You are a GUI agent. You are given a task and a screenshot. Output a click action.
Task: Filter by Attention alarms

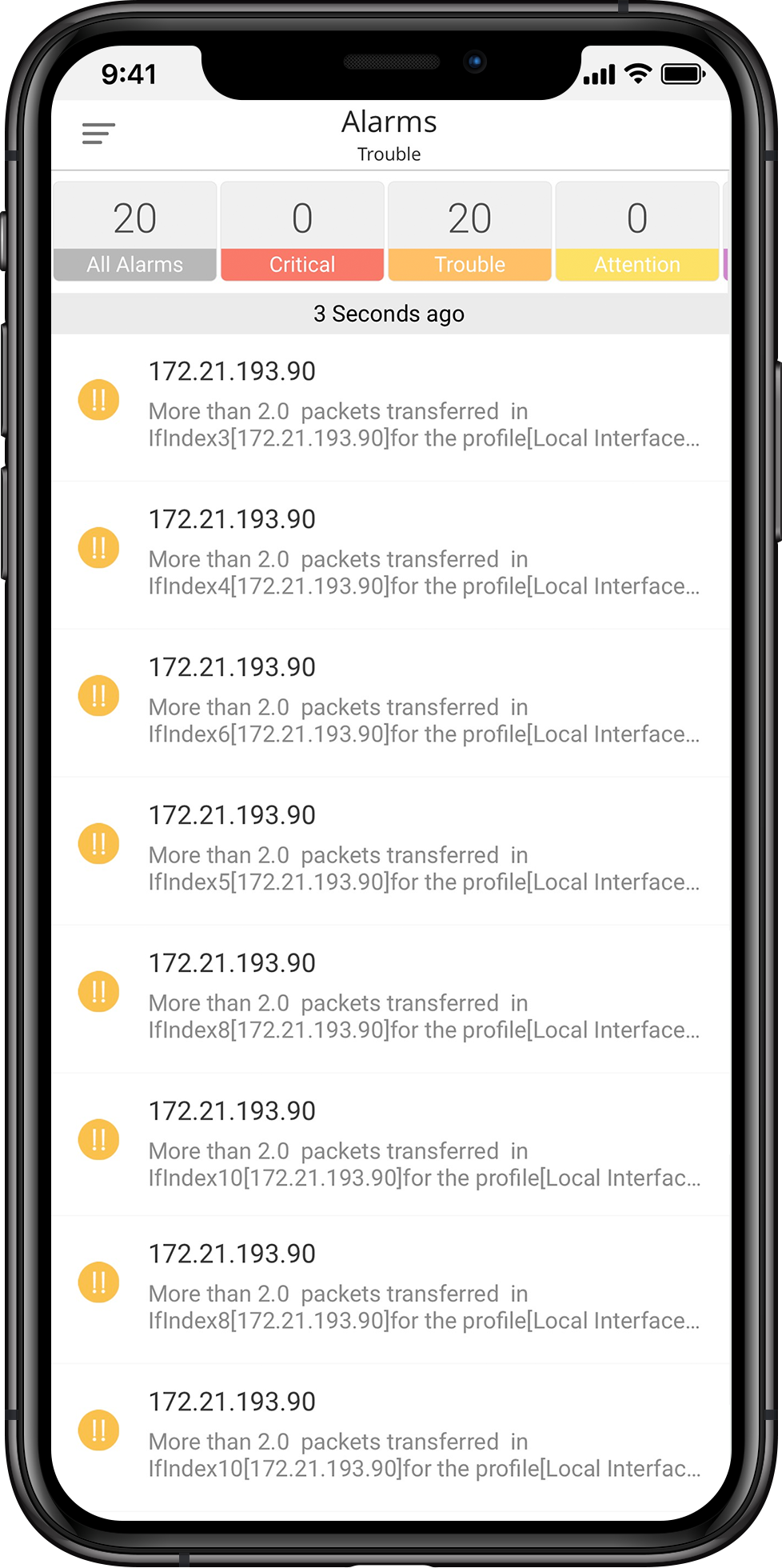[636, 232]
